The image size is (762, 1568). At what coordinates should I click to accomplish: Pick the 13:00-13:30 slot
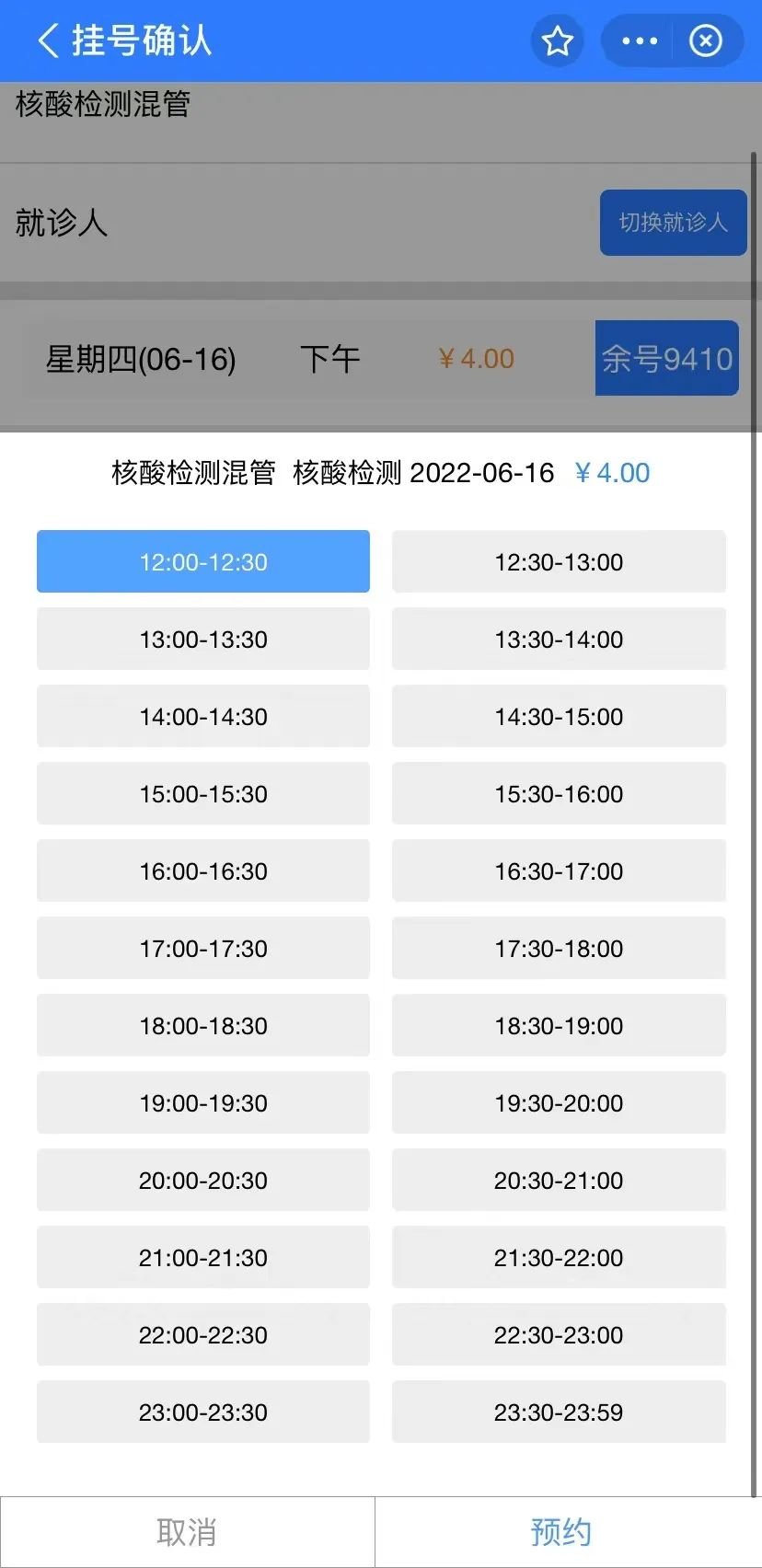coord(203,639)
